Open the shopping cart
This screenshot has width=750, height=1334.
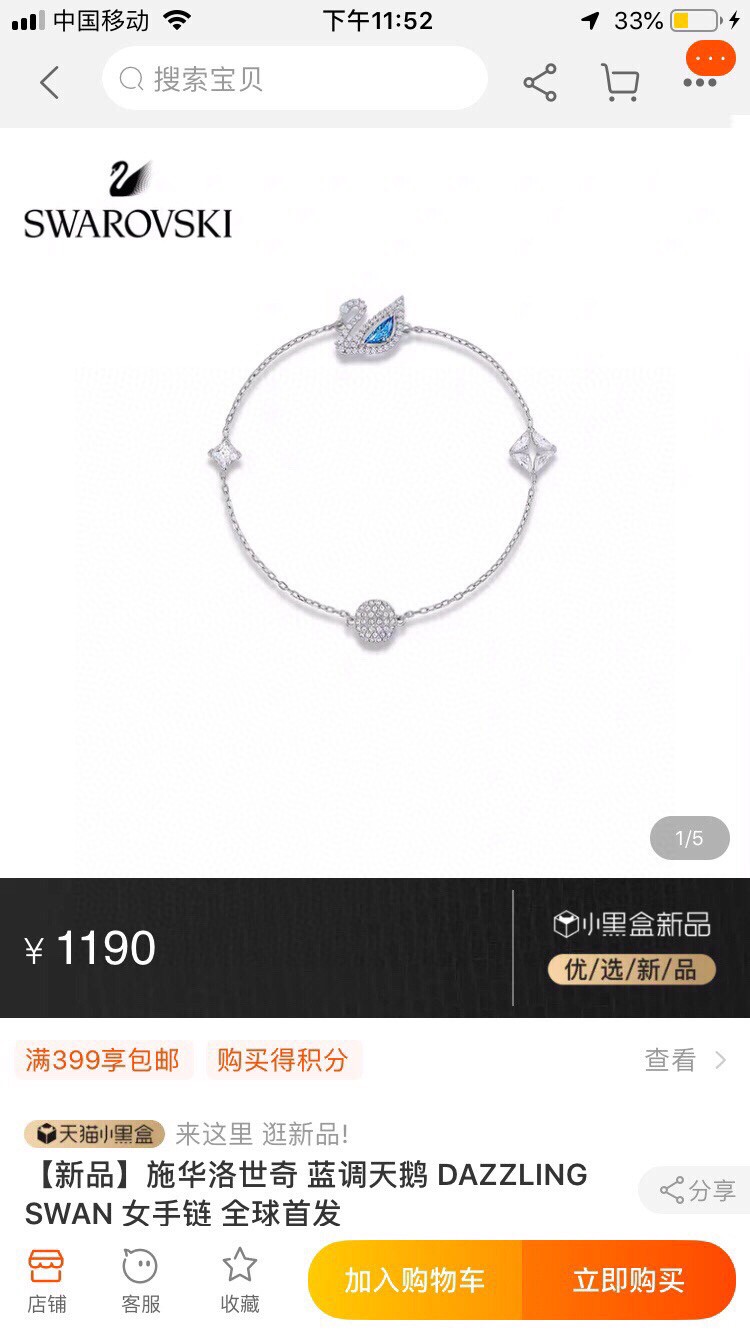point(620,82)
